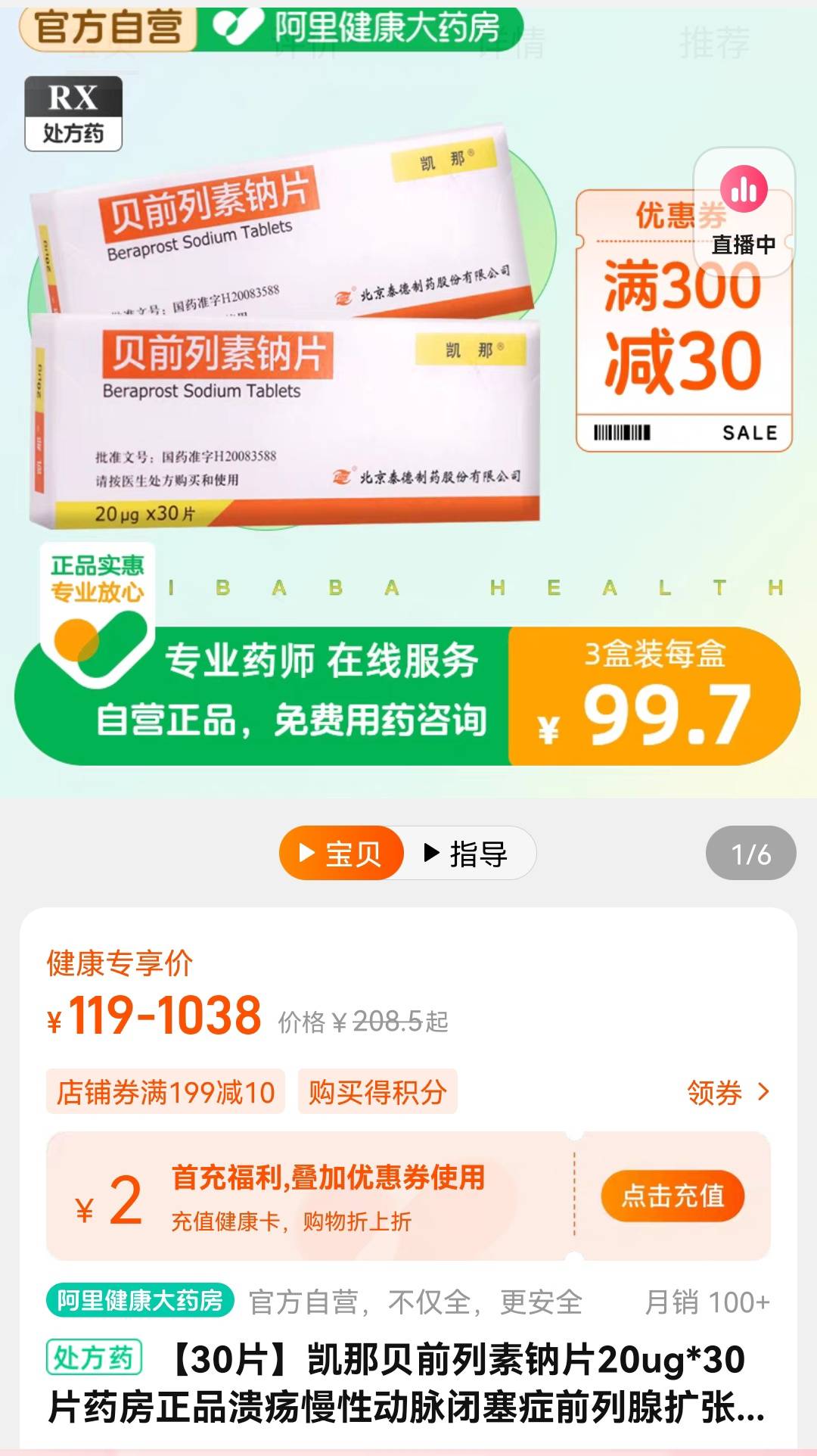
Task: Open the 店铺券满199减10 coupon tag
Action: point(166,1092)
